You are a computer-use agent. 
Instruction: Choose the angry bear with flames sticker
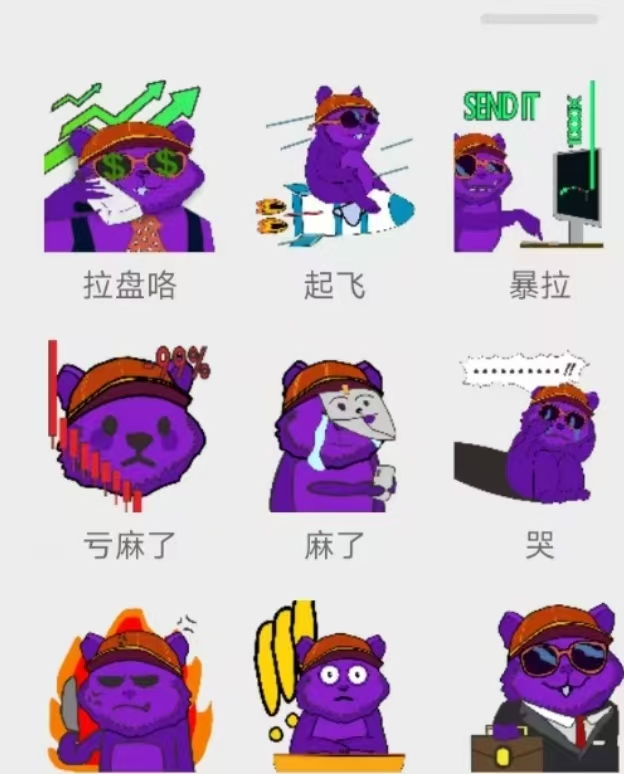click(x=129, y=692)
